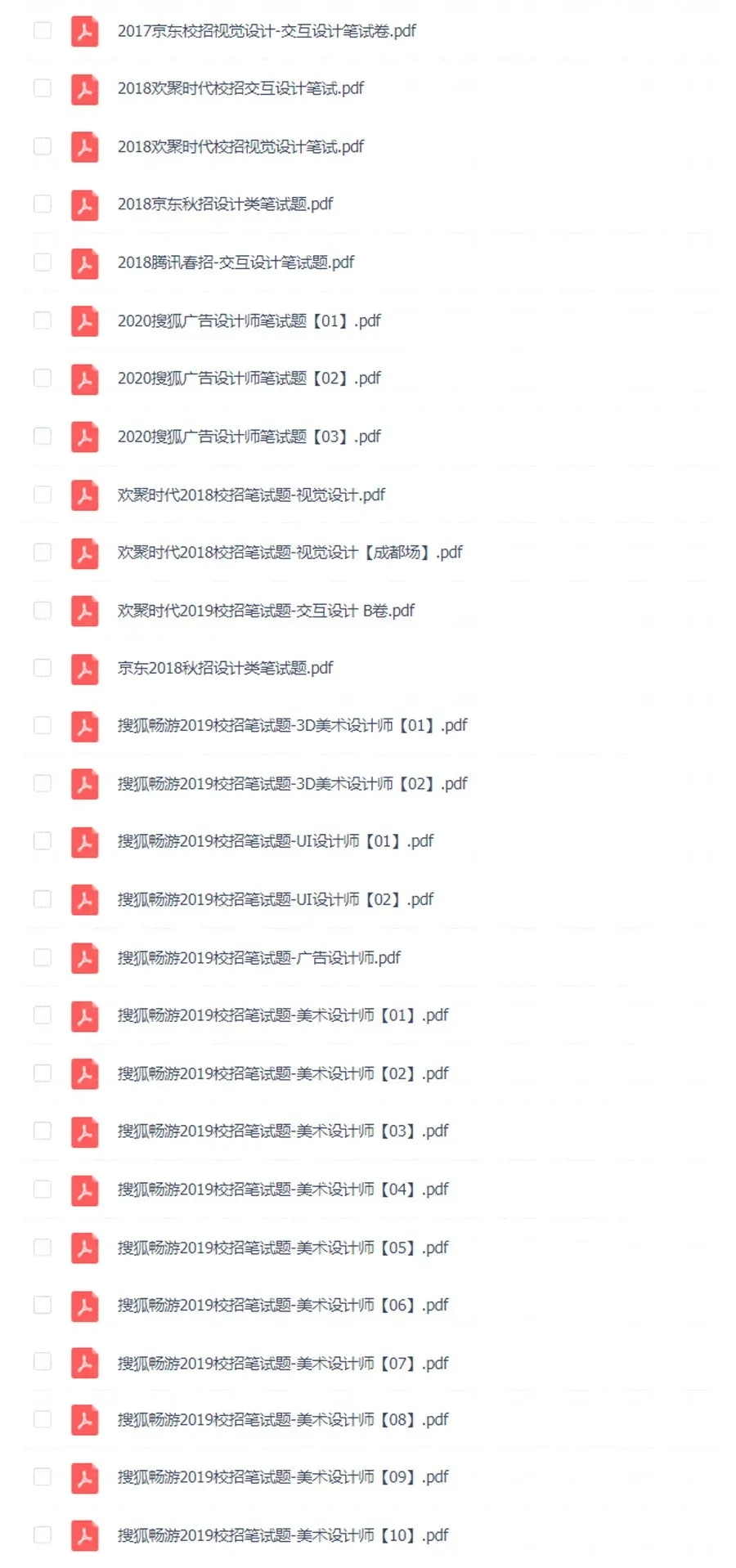Open 2018腾讯春招-交互设计笔试题.pdf
Screen dimensions: 736x1568
(x=236, y=262)
